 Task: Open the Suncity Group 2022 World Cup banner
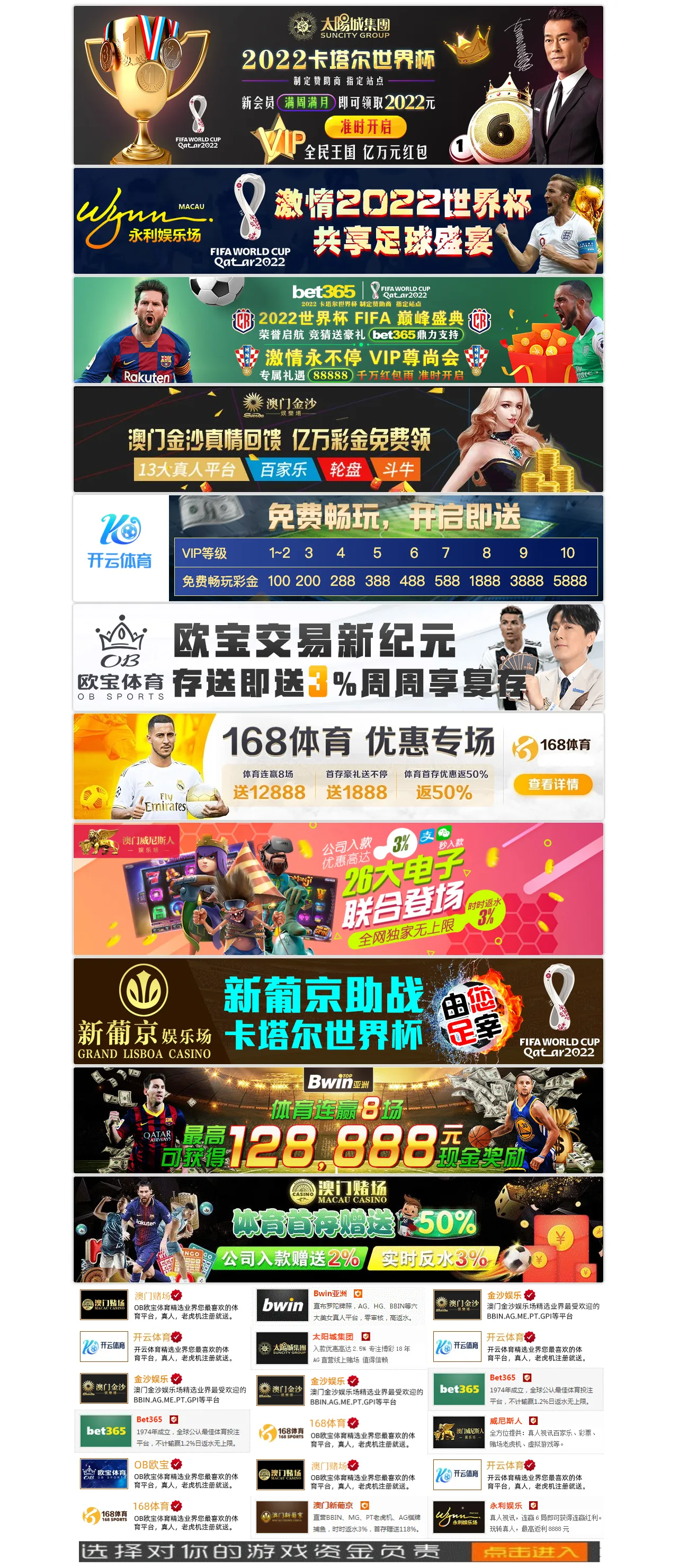tap(338, 85)
